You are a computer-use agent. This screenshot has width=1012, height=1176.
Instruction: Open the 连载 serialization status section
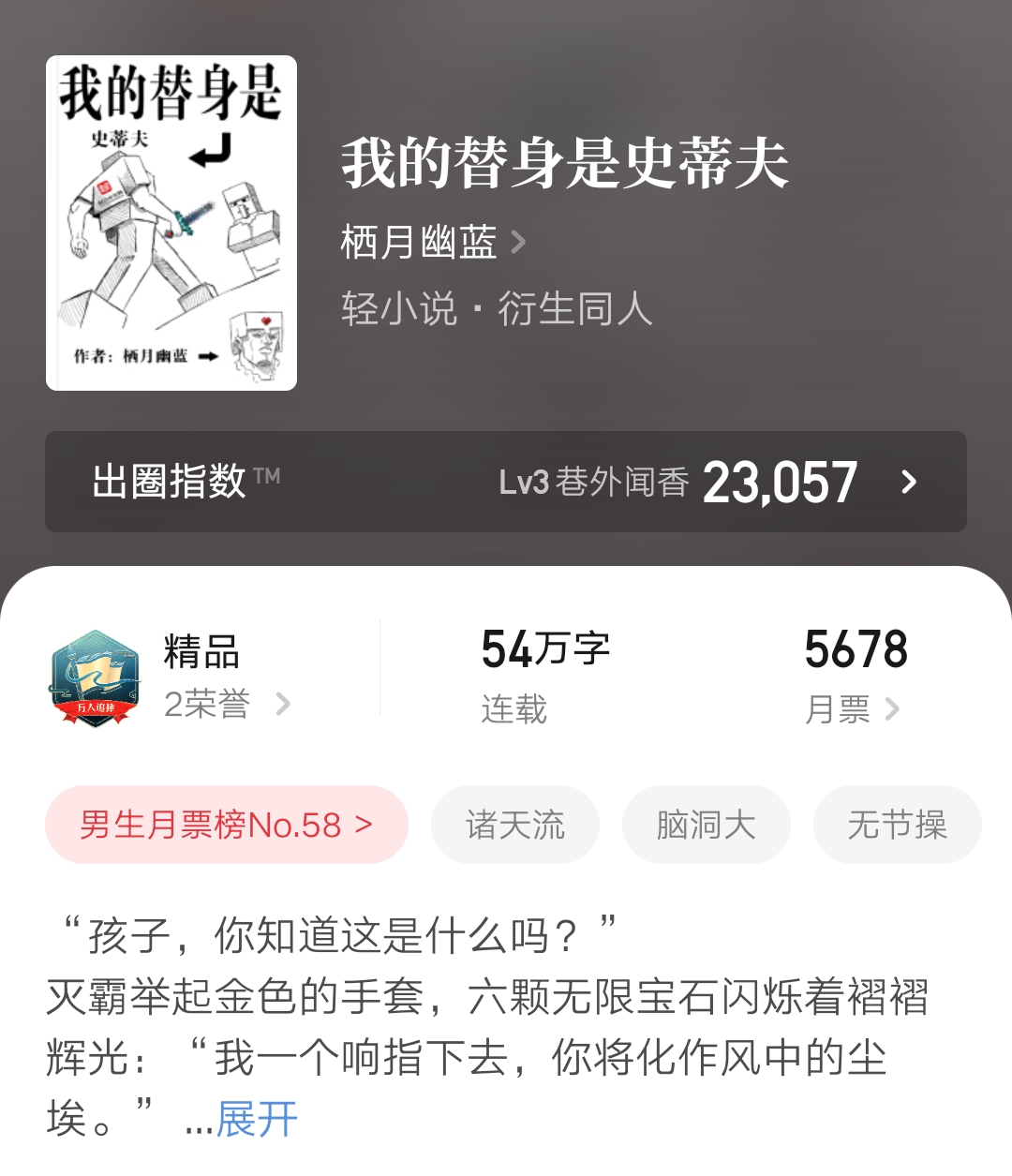click(511, 709)
